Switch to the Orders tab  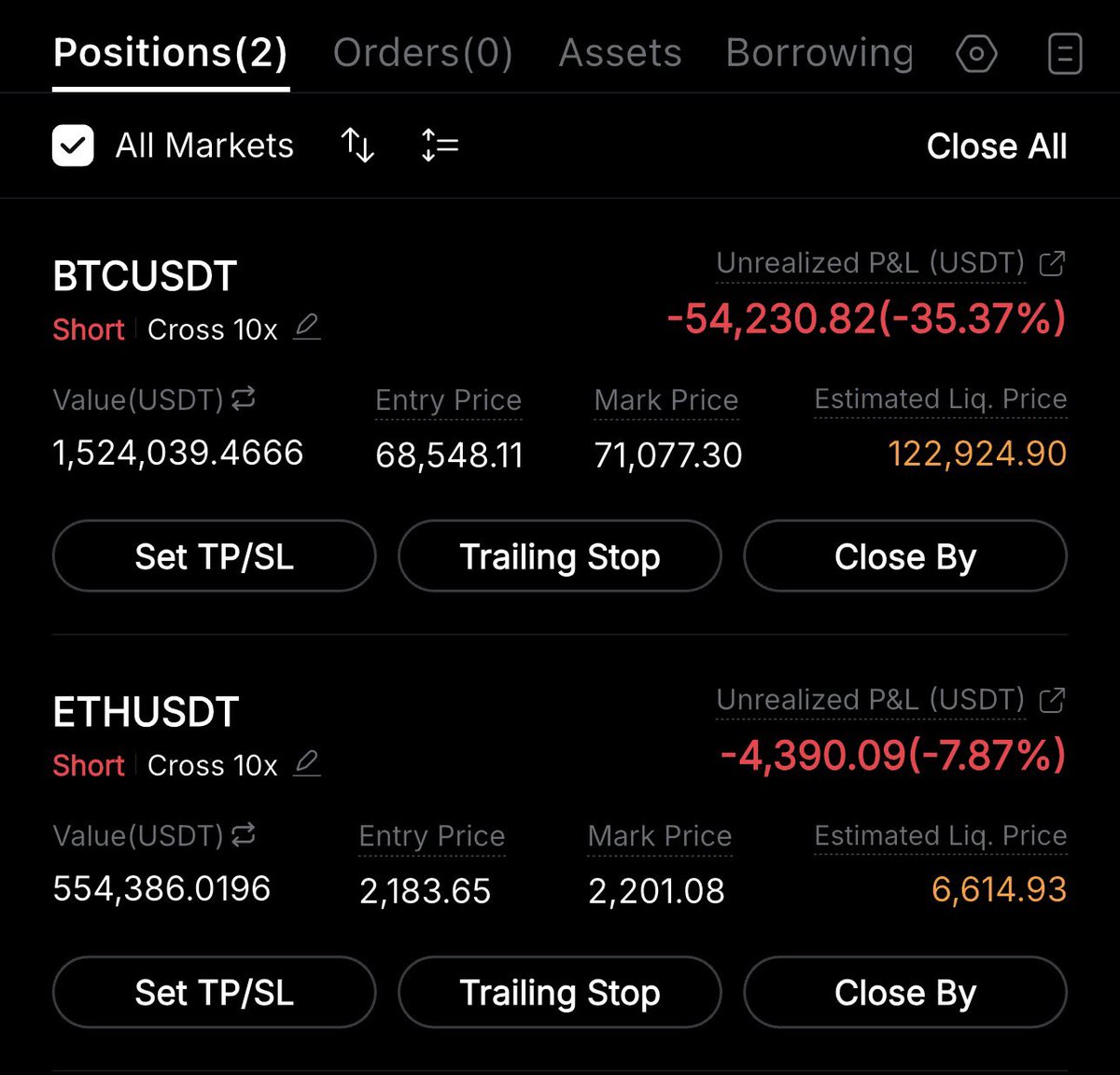423,53
